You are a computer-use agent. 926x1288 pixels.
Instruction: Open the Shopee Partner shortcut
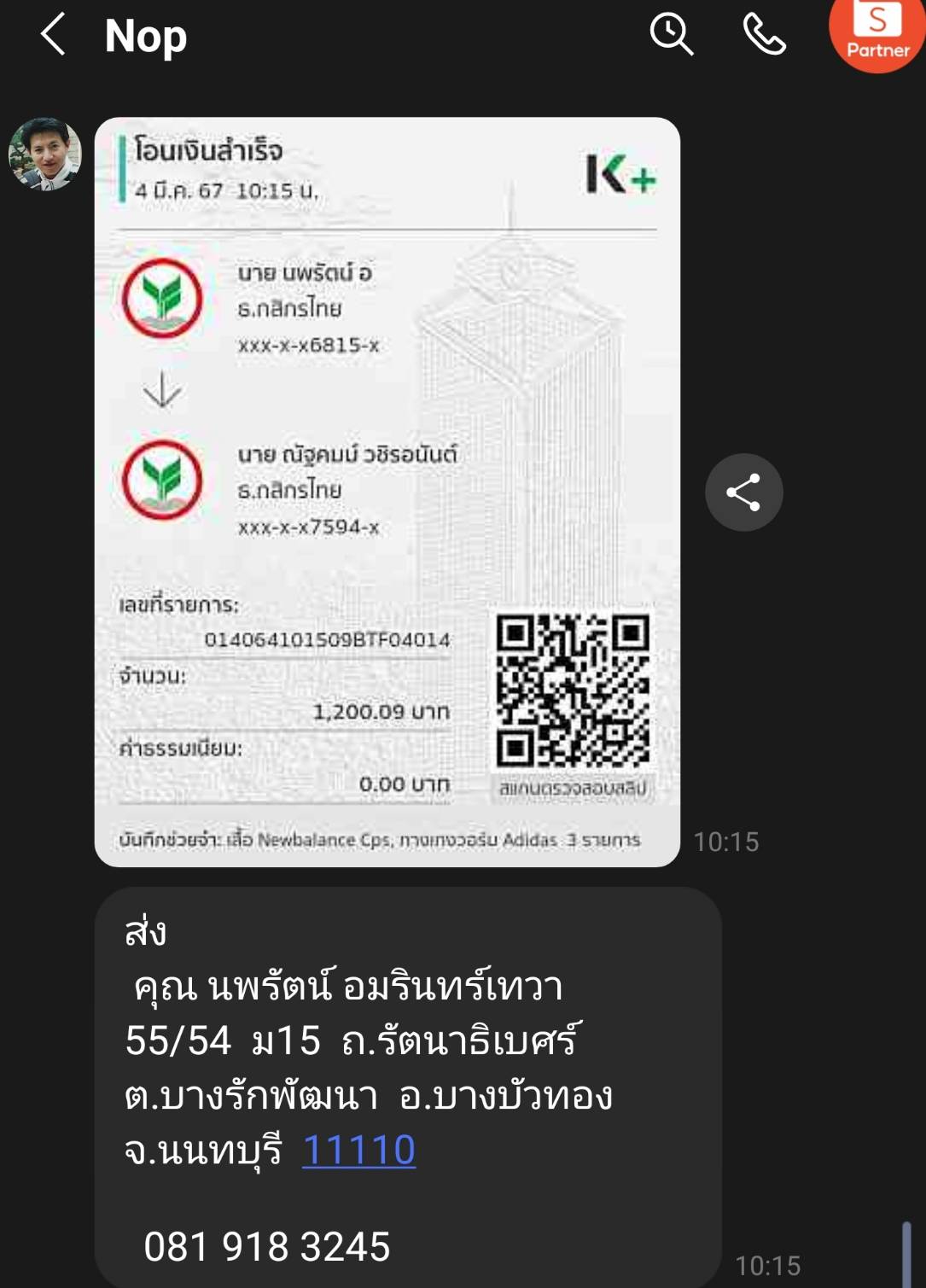(x=877, y=34)
